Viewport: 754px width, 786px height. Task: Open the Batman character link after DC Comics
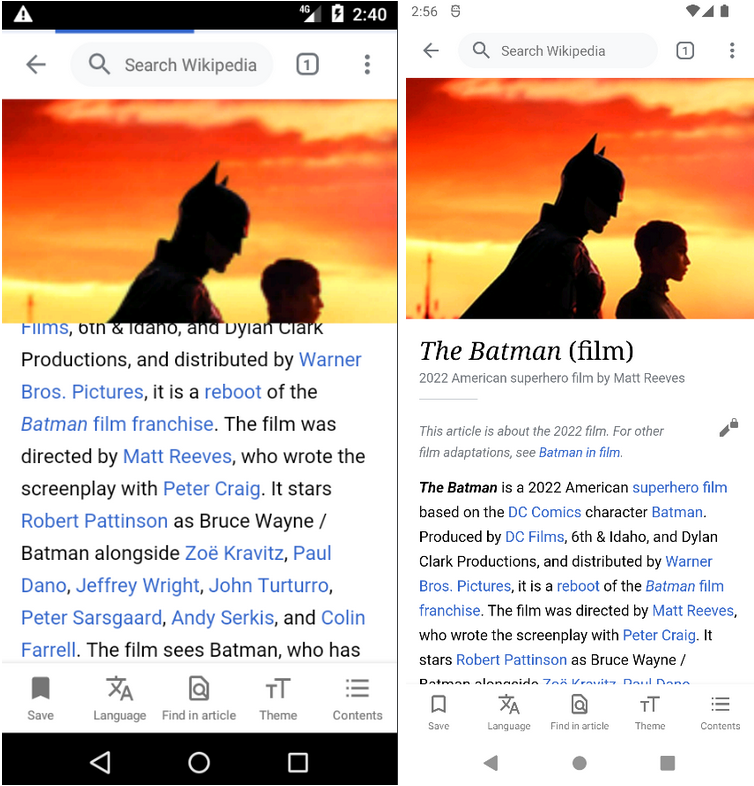click(677, 512)
